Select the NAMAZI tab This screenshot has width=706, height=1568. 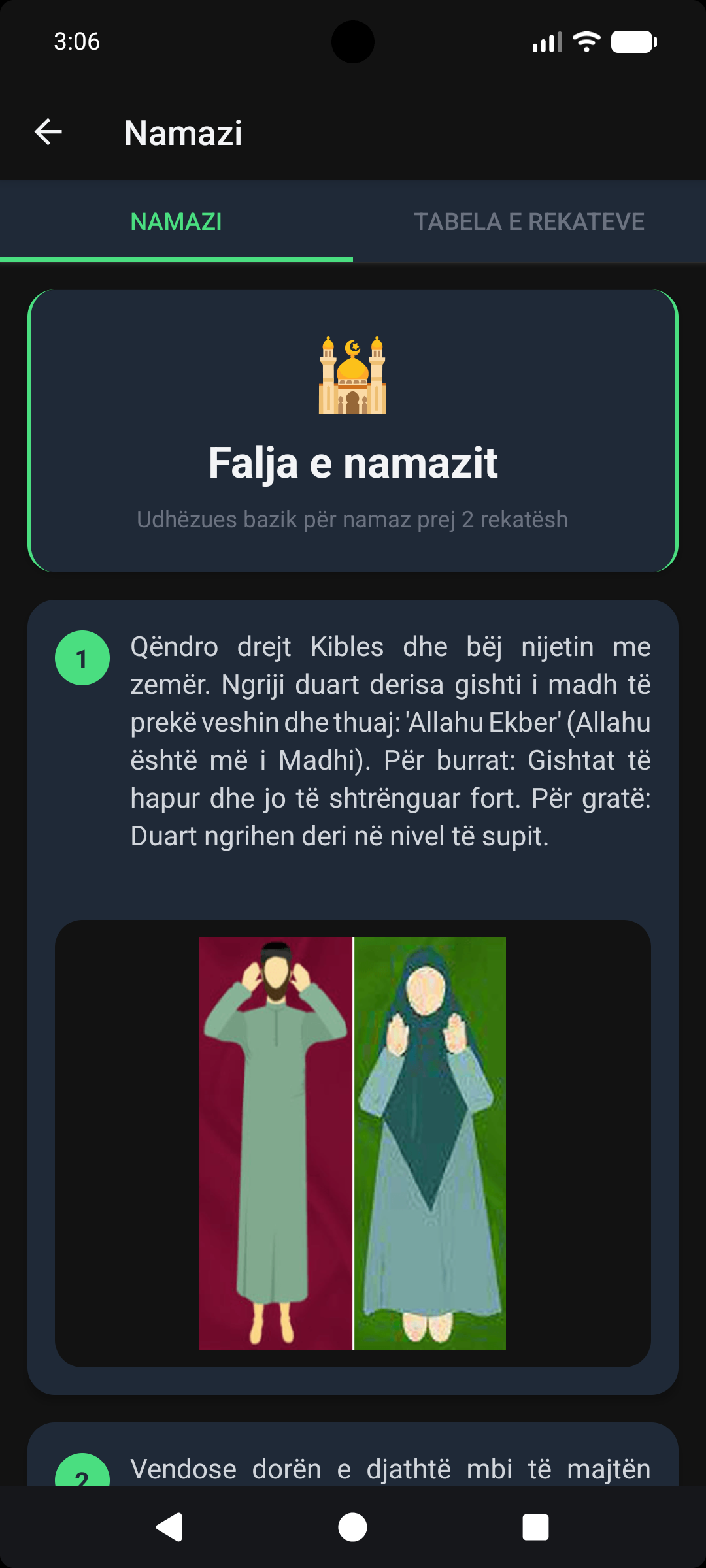click(176, 221)
